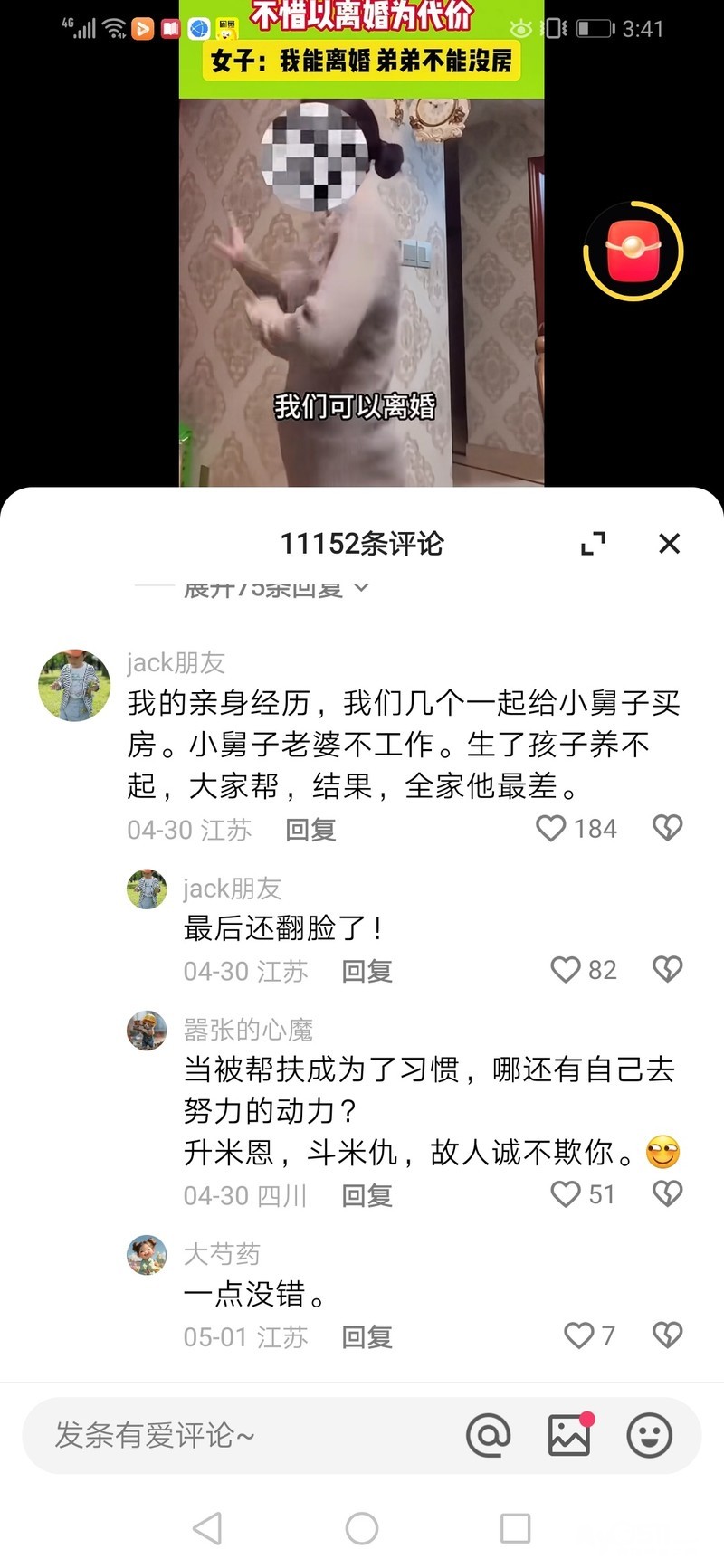Reply to the comment '最后还翻脸了!'
Viewport: 724px width, 1568px height.
[367, 972]
